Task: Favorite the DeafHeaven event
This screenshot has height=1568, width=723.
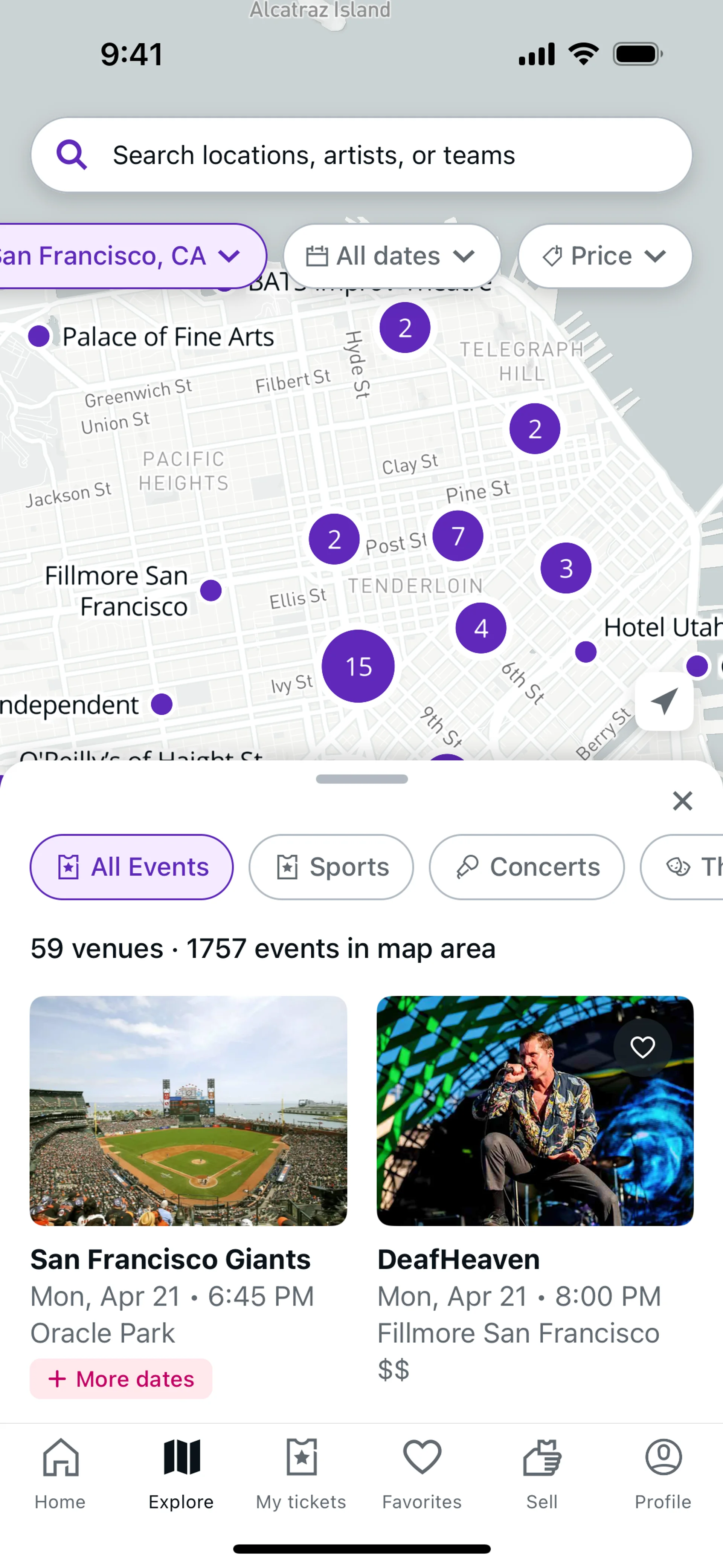Action: pyautogui.click(x=642, y=1047)
